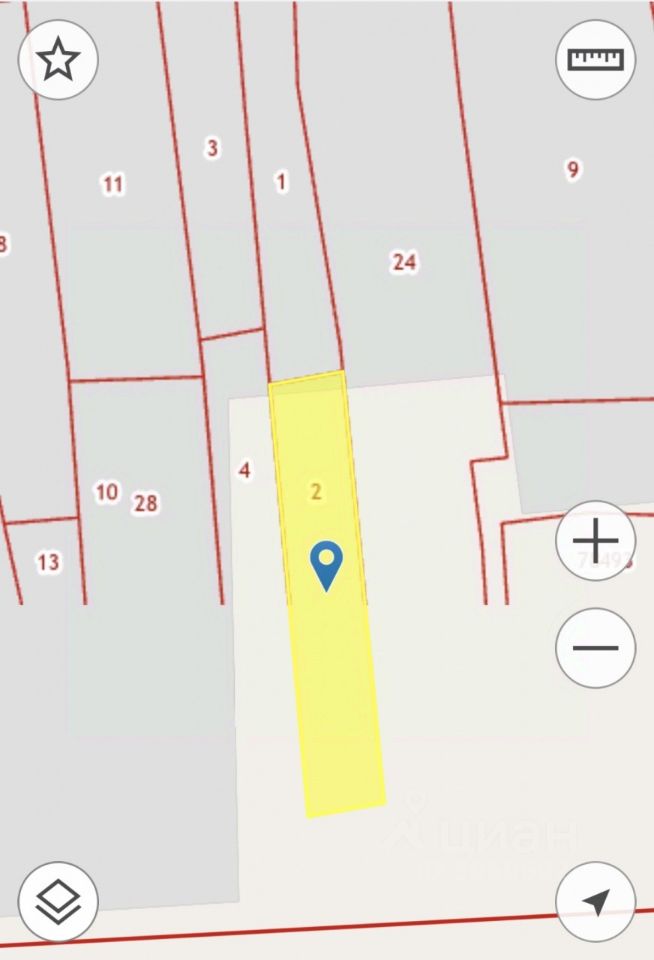
Task: Add this plot to favorites
Action: pos(58,60)
